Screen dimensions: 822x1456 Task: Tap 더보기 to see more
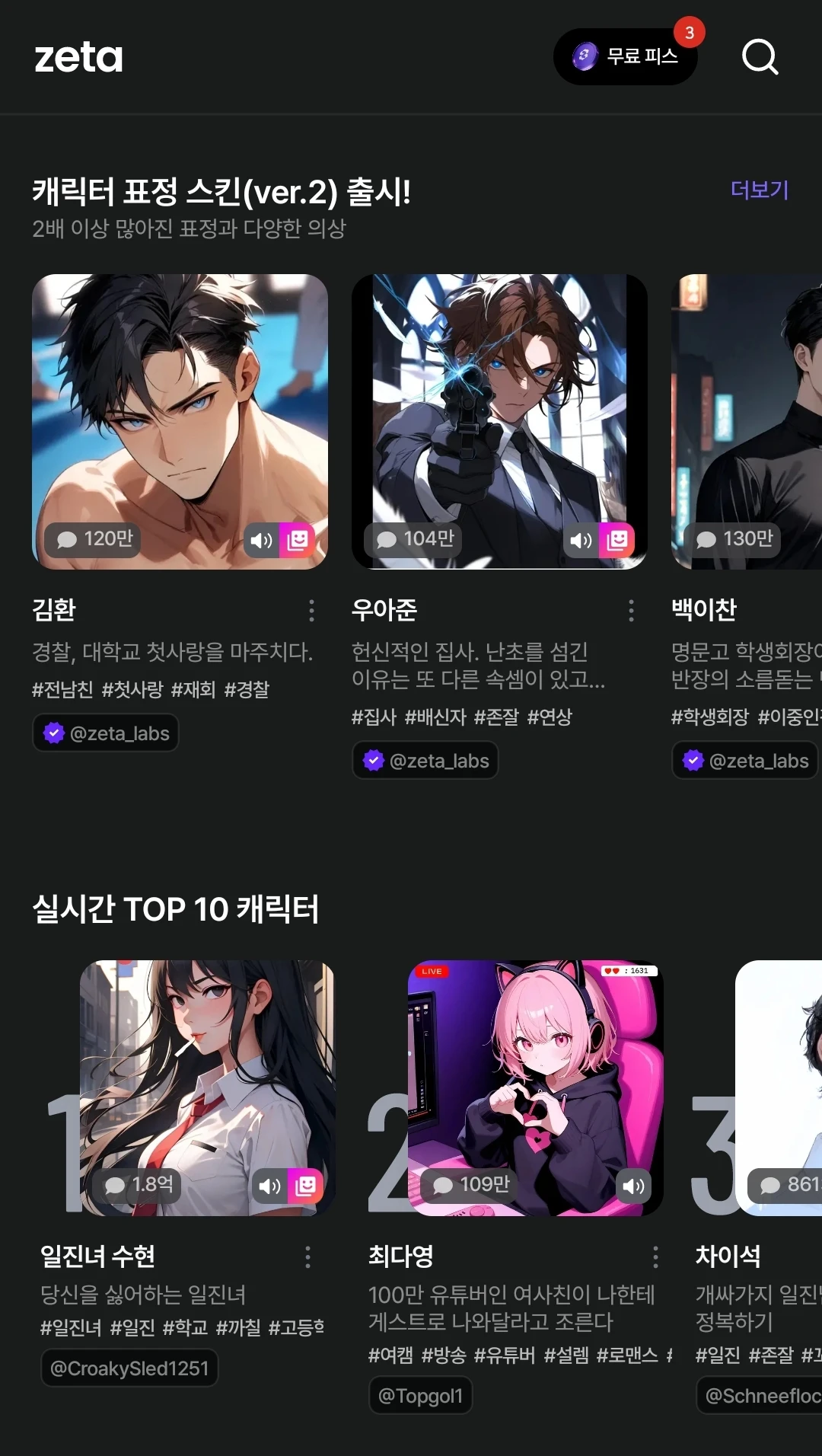coord(759,190)
